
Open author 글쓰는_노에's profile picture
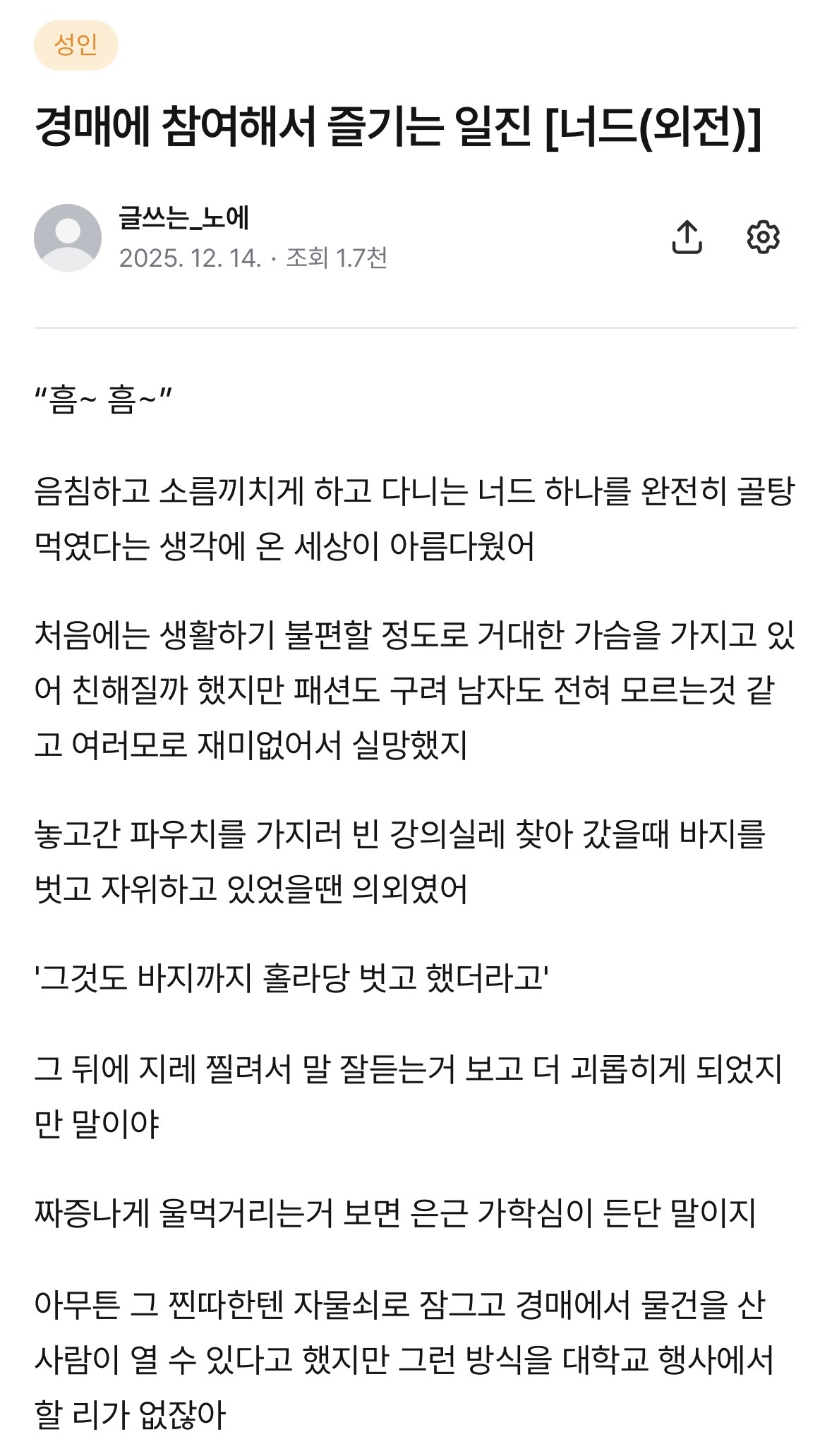pos(68,238)
